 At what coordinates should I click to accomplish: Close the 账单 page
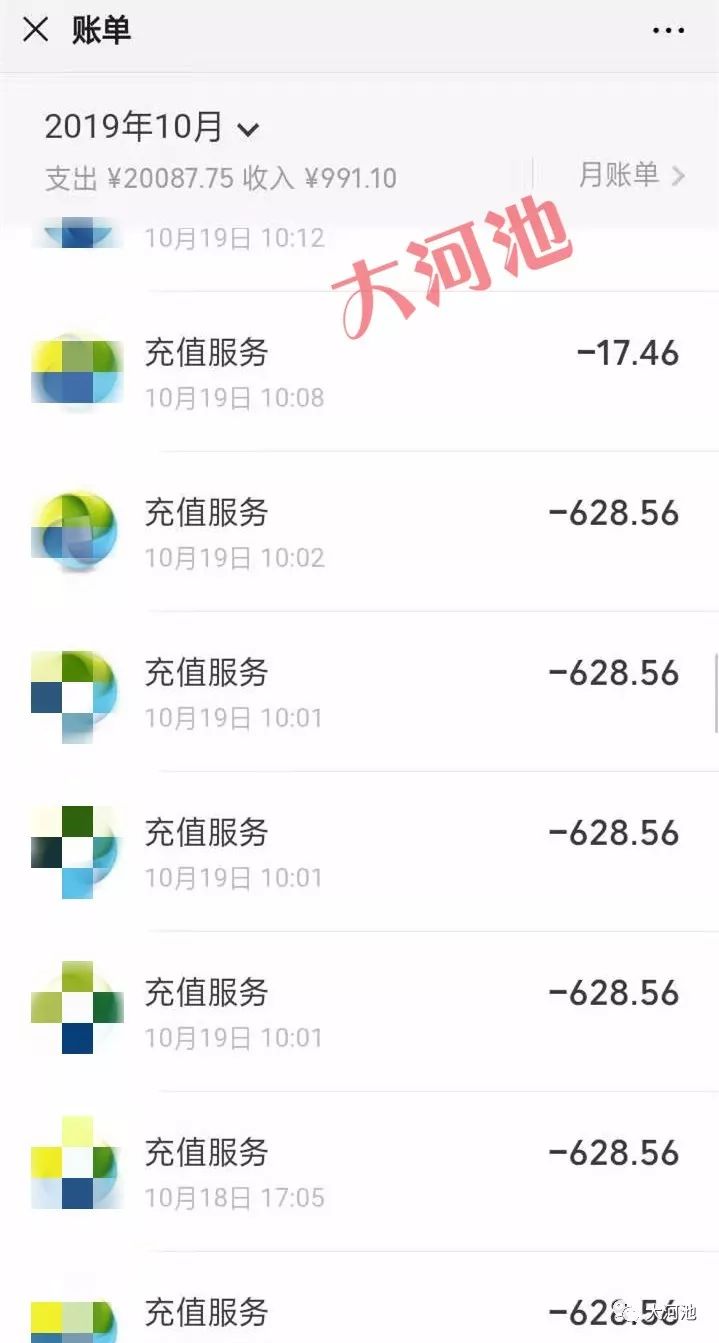pyautogui.click(x=36, y=30)
